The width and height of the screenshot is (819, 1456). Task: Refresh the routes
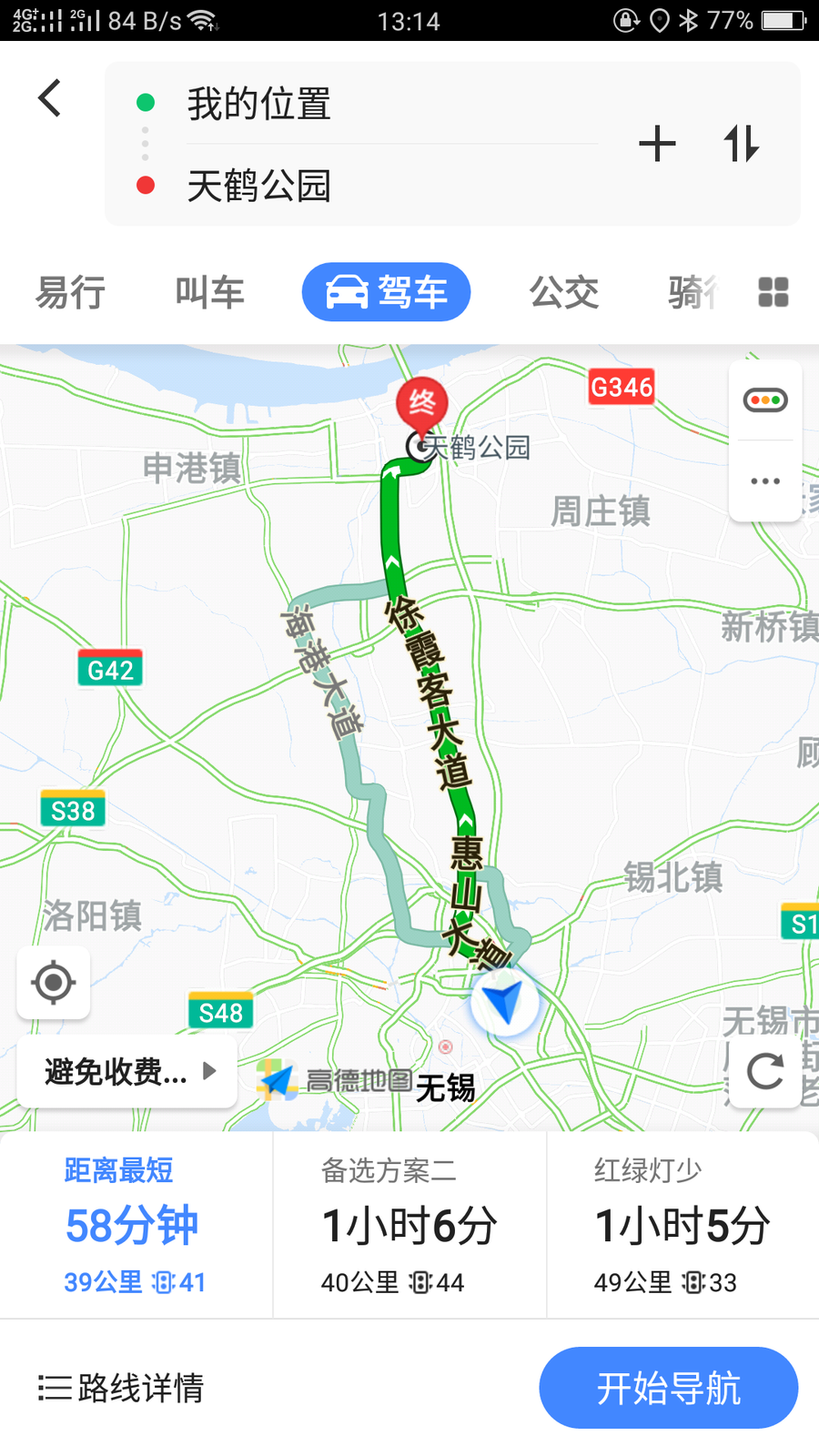(x=765, y=1071)
